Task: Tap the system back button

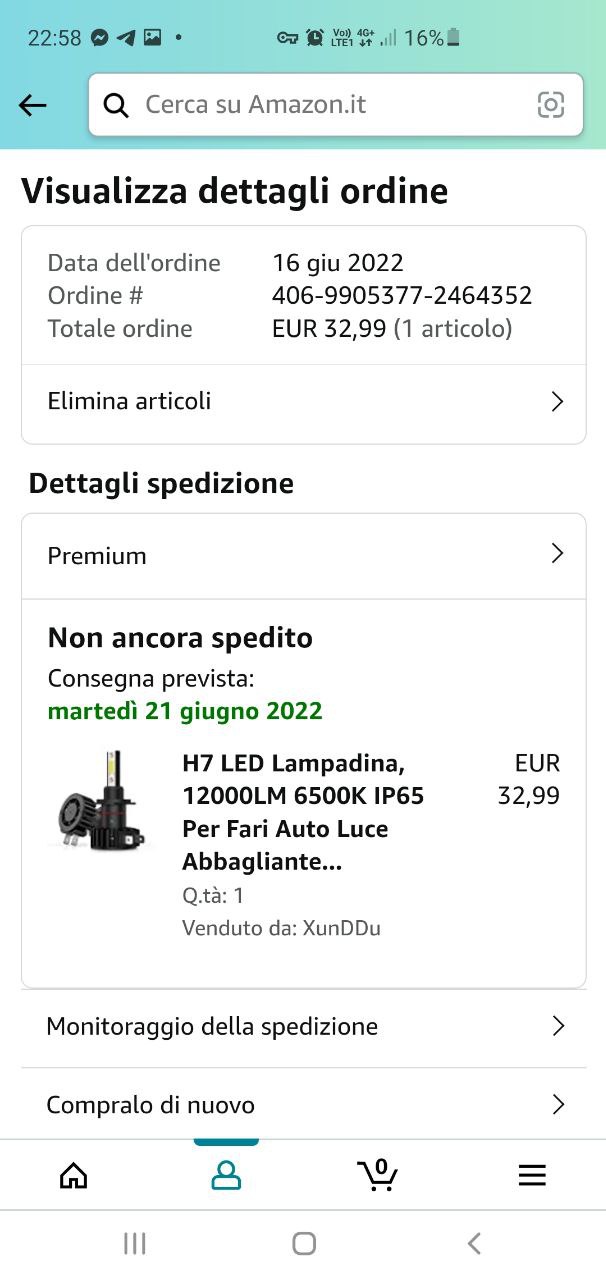Action: pos(474,1243)
